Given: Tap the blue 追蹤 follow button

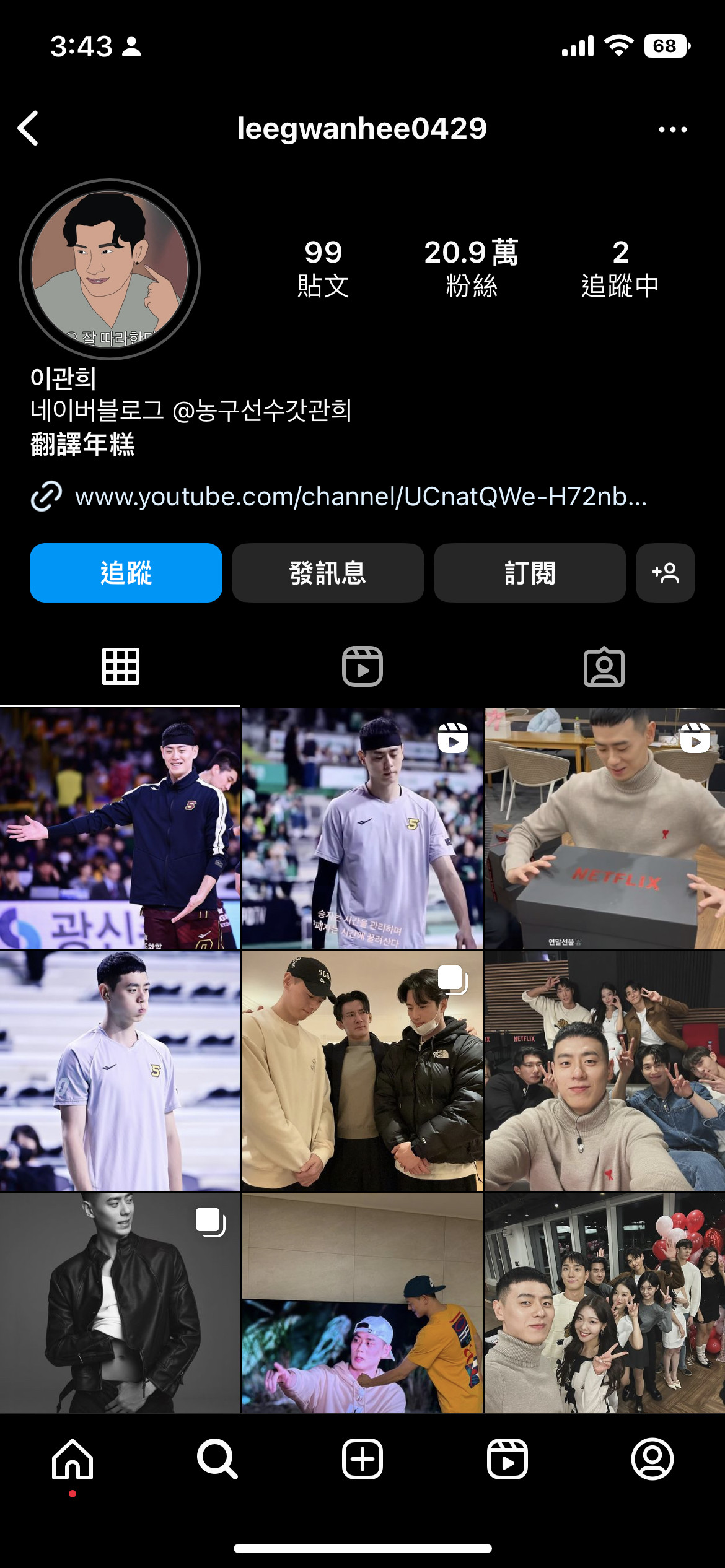Looking at the screenshot, I should 126,573.
